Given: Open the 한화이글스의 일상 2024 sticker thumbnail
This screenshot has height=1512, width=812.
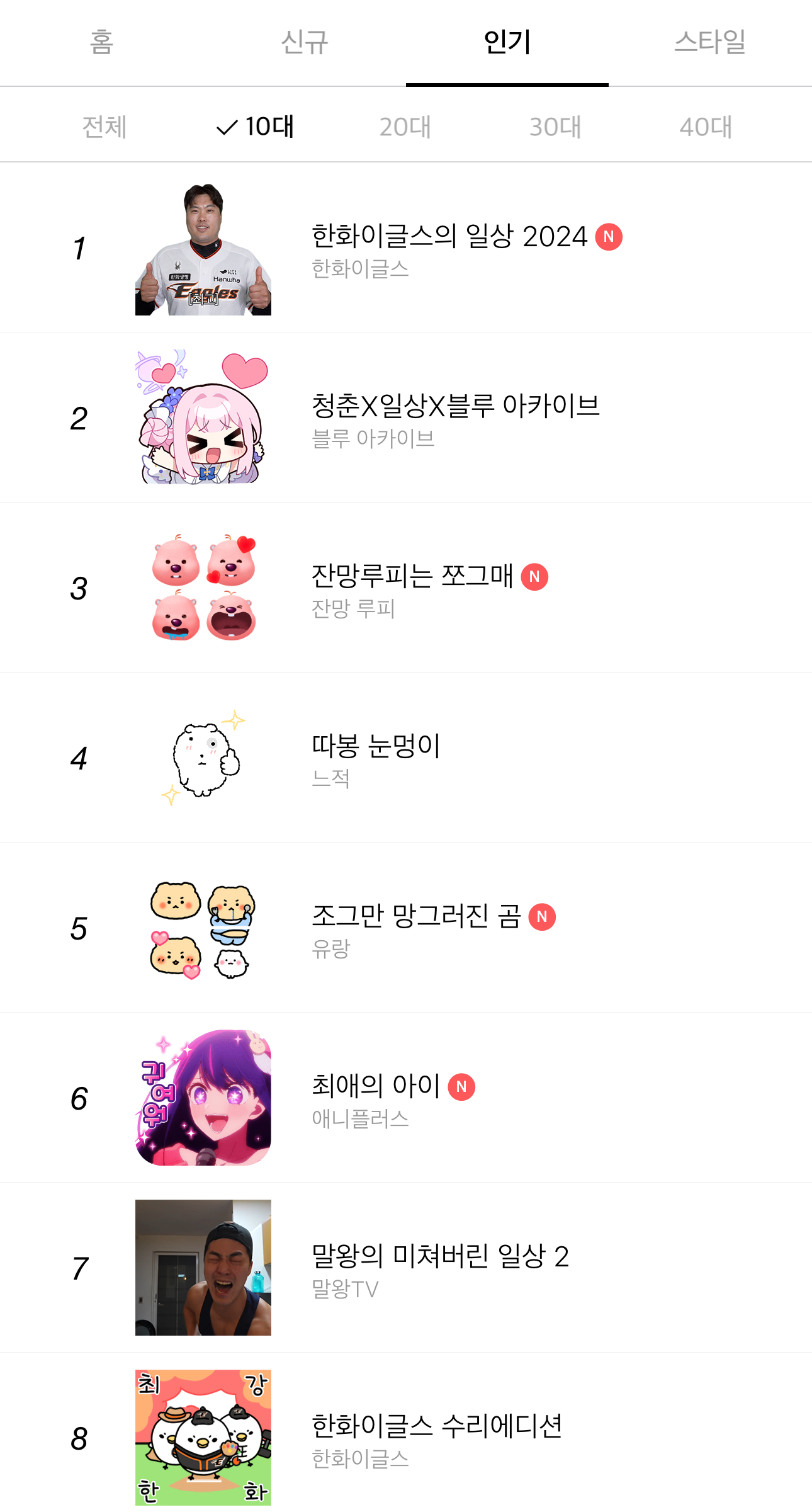Looking at the screenshot, I should pyautogui.click(x=203, y=248).
